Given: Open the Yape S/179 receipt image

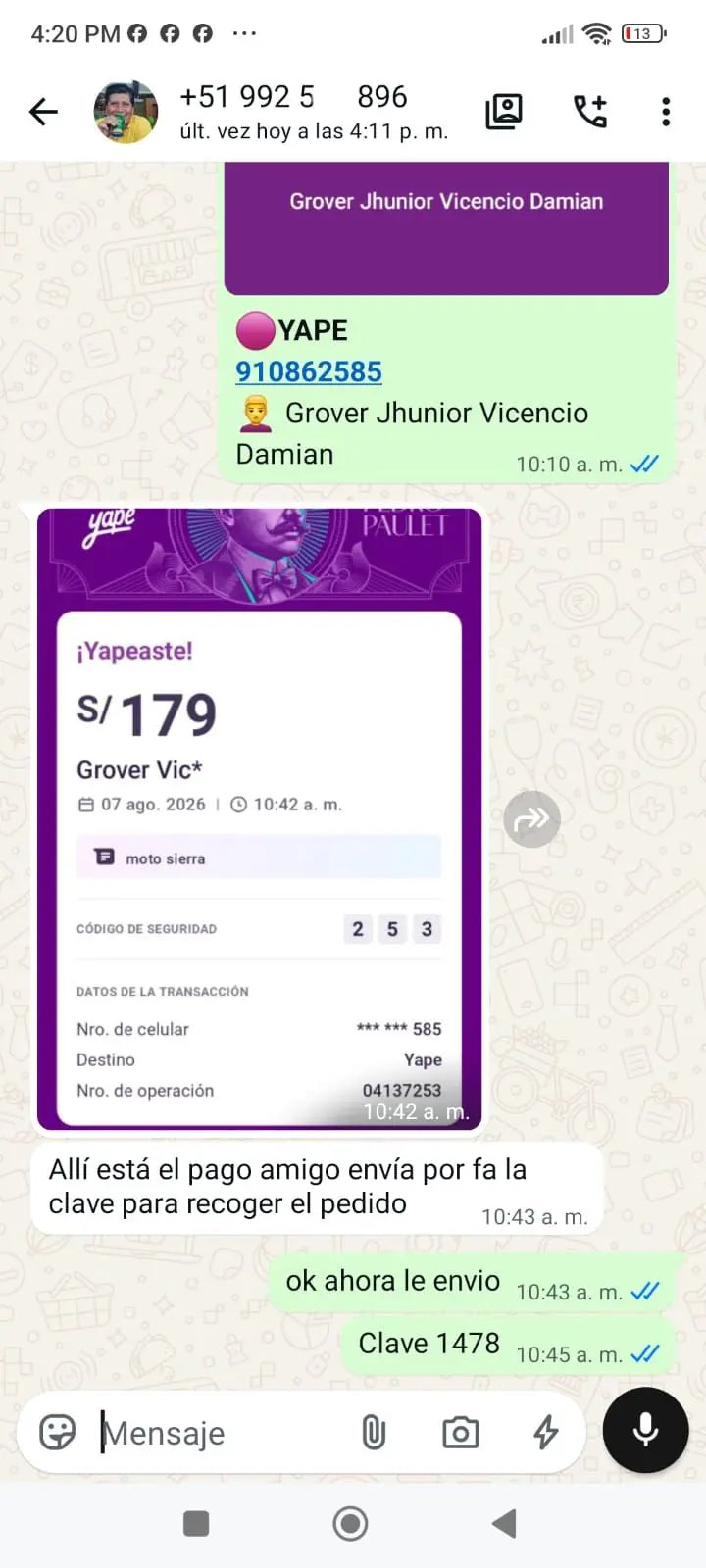Looking at the screenshot, I should pyautogui.click(x=259, y=818).
